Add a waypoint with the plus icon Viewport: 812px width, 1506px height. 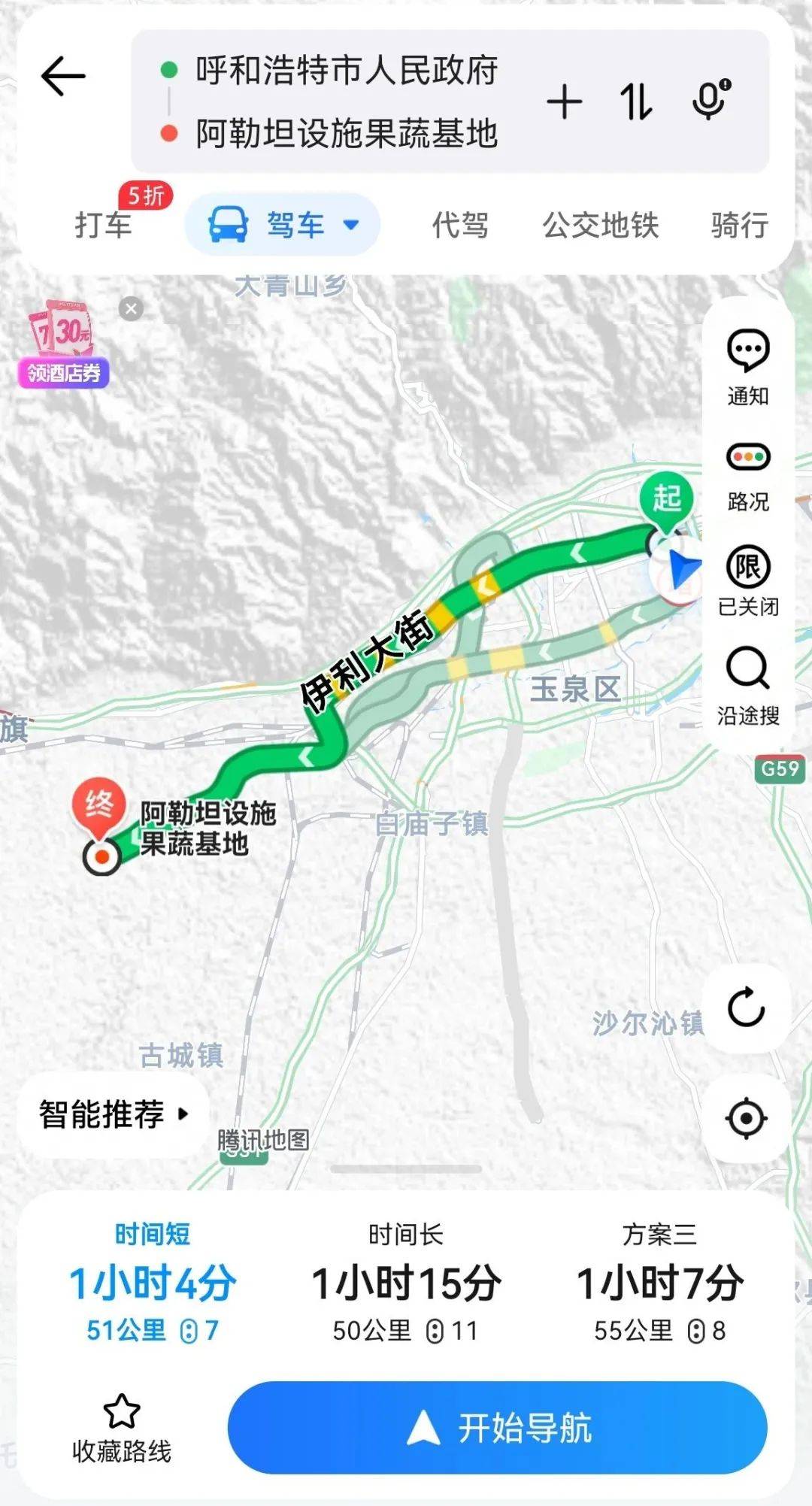tap(565, 102)
